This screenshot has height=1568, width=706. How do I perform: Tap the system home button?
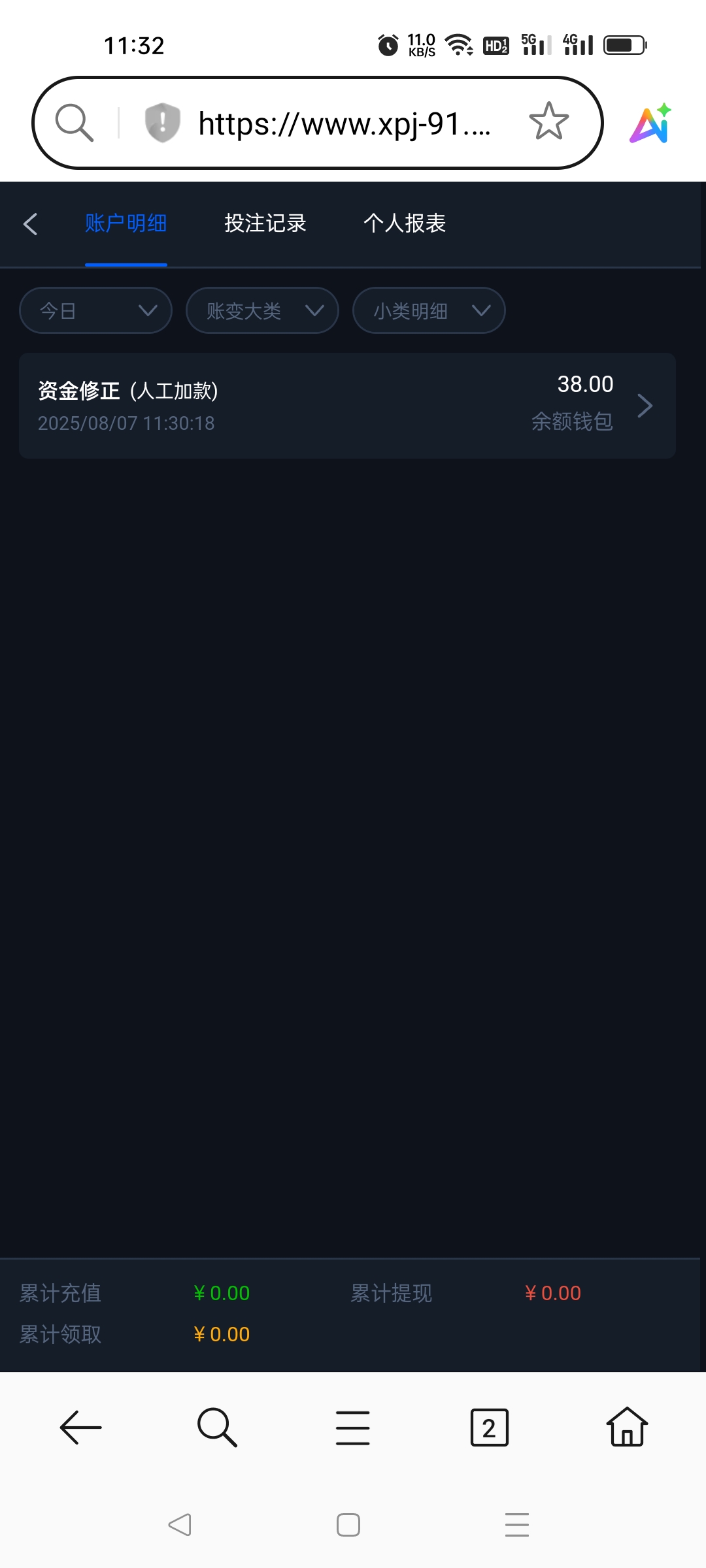coord(348,1525)
